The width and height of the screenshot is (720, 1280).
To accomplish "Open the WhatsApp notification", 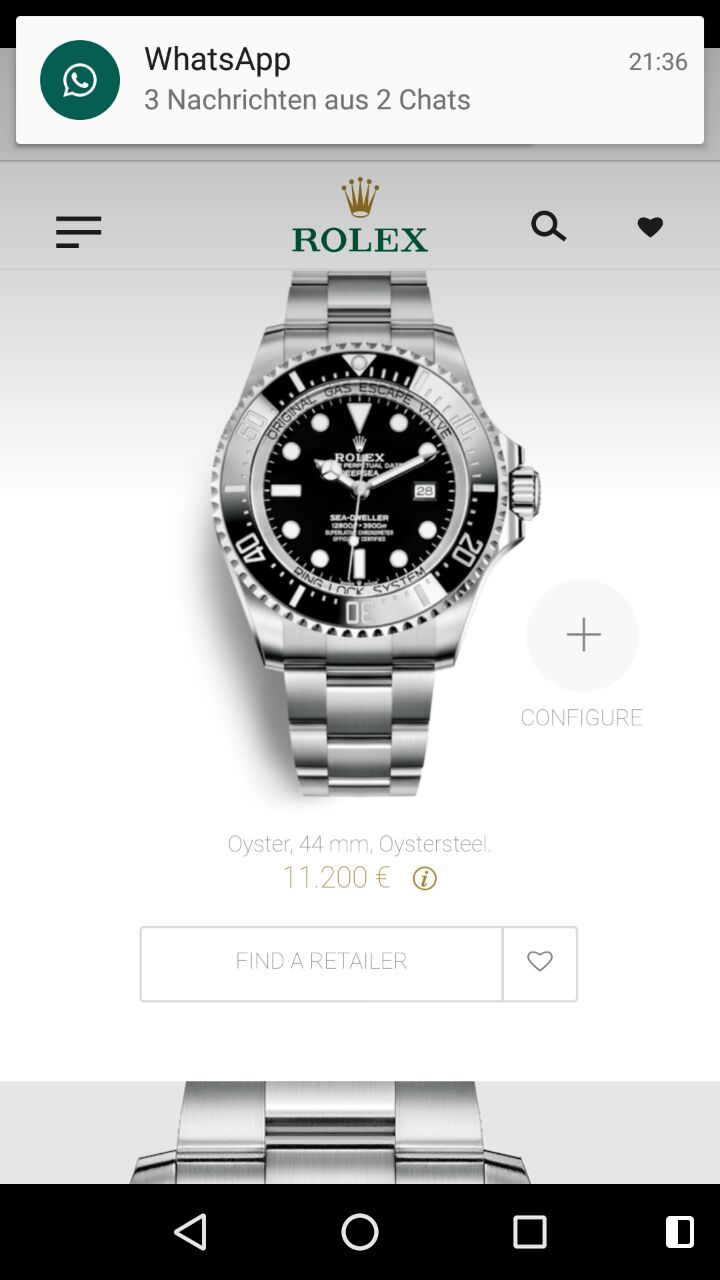I will coord(360,80).
